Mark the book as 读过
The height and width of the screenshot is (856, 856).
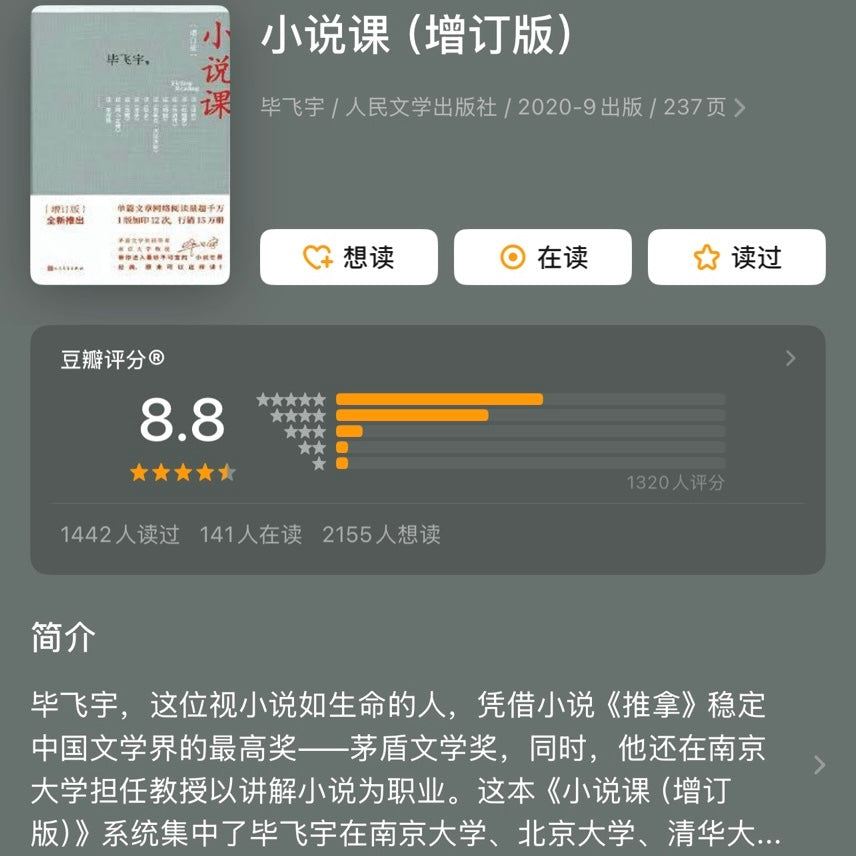click(736, 257)
